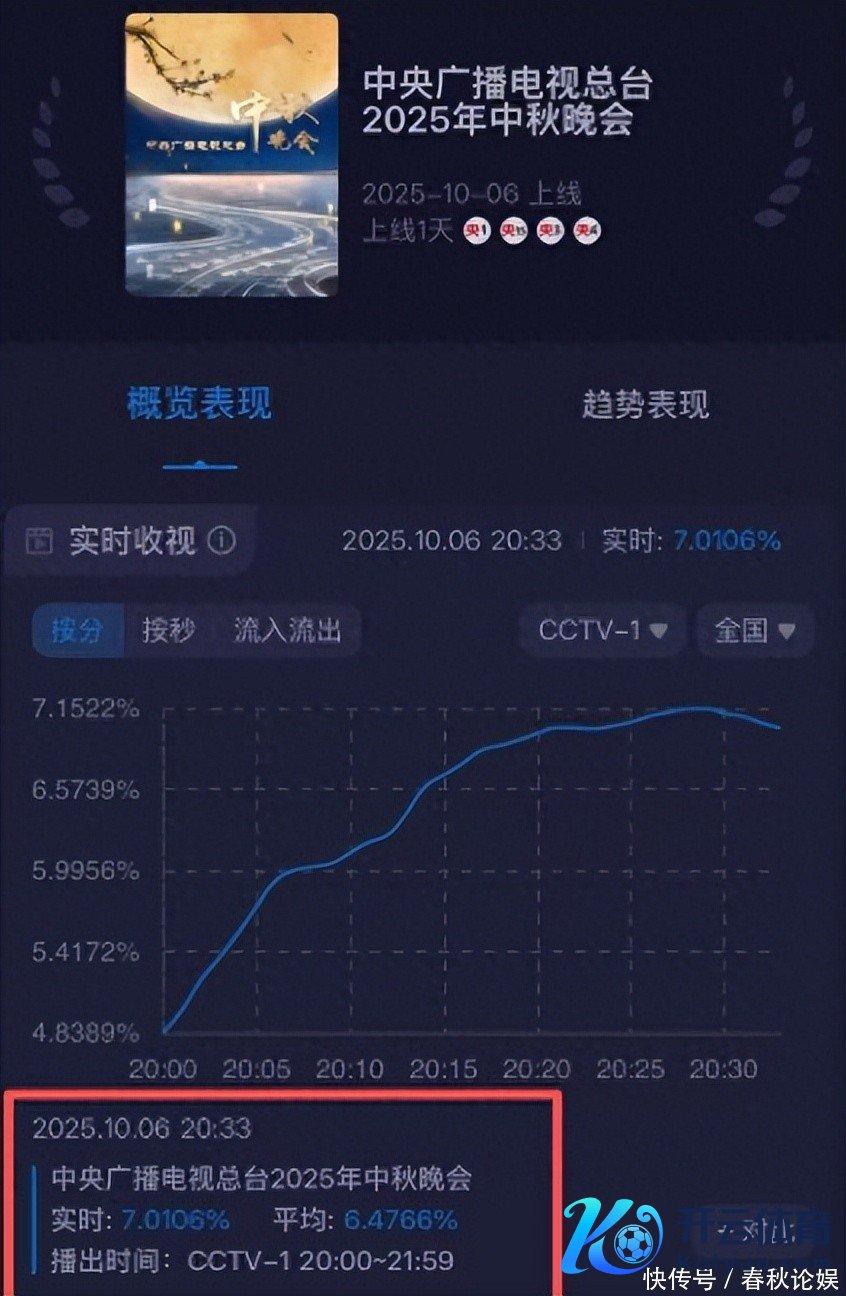Select the 概览表现 tab
Viewport: 846px width, 1296px height.
pyautogui.click(x=199, y=404)
